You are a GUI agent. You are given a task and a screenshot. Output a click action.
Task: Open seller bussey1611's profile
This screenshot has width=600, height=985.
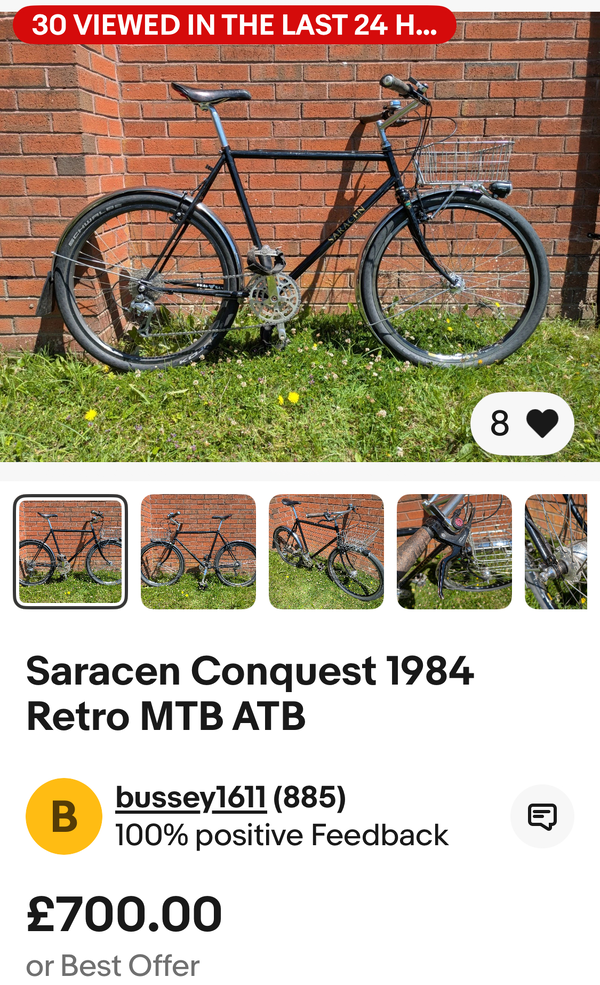click(x=190, y=798)
